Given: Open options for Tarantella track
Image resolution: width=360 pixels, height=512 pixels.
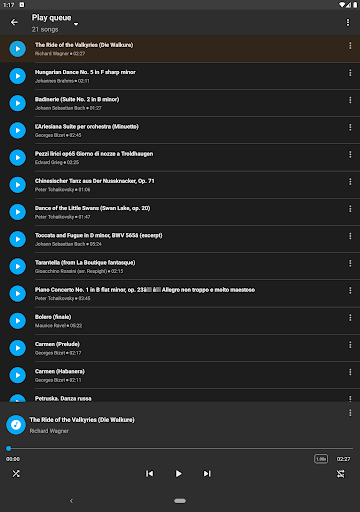Looking at the screenshot, I should pyautogui.click(x=350, y=263).
